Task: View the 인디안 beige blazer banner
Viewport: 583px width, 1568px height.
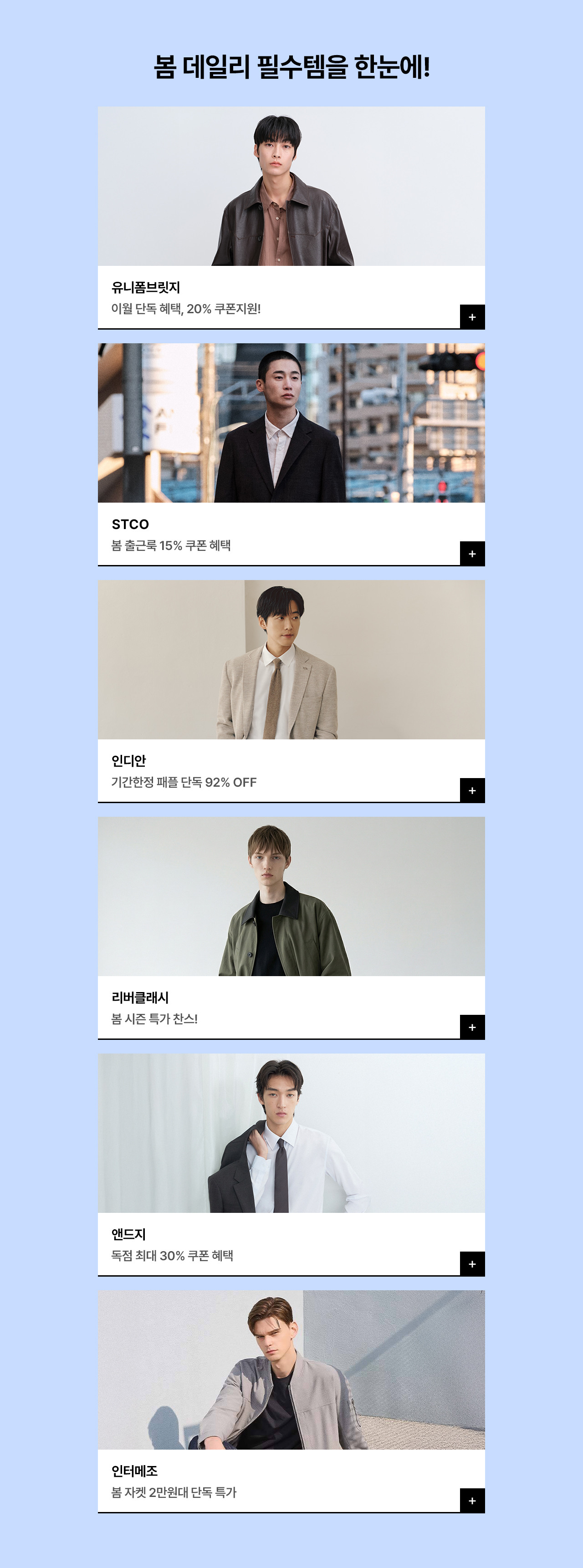Action: 291,660
